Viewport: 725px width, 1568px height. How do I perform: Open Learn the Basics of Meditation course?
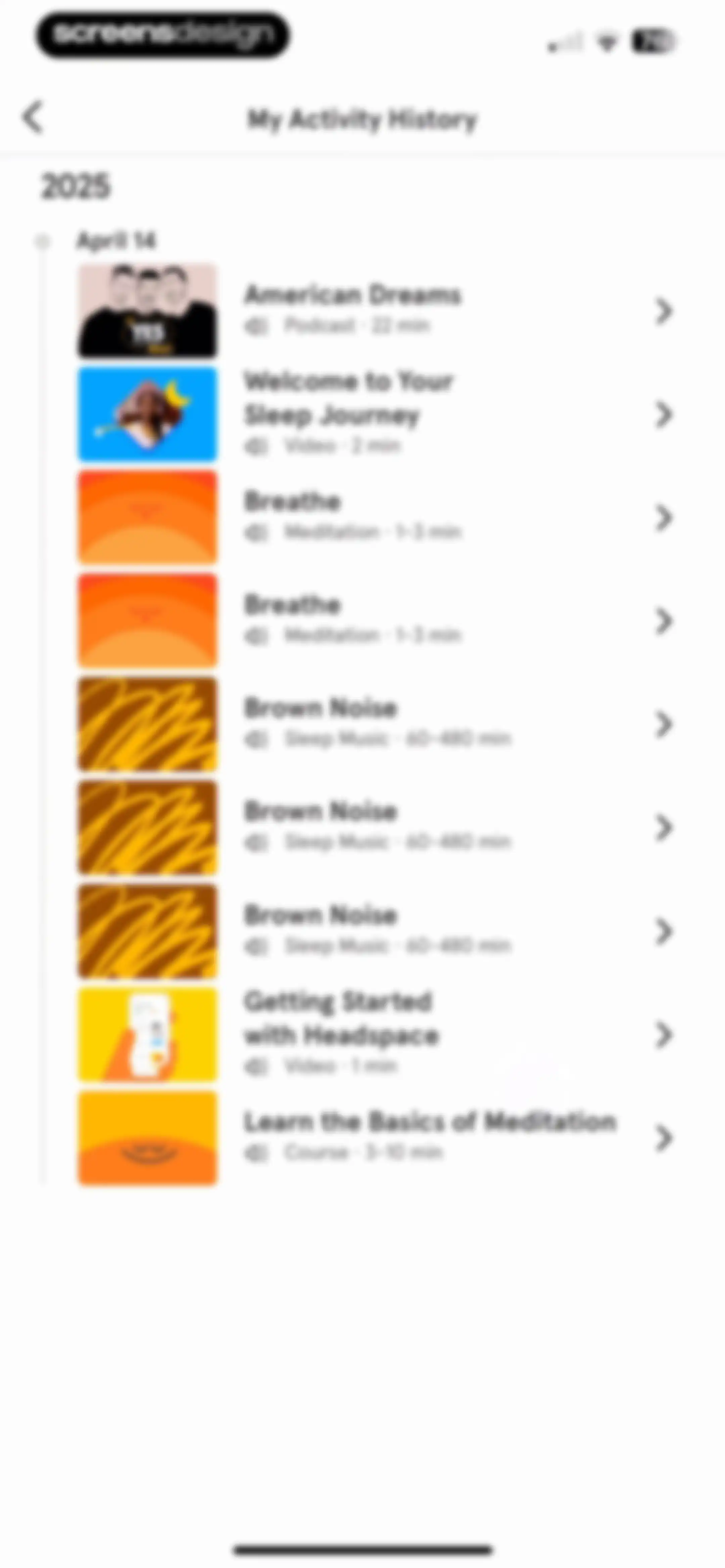[x=376, y=1138]
